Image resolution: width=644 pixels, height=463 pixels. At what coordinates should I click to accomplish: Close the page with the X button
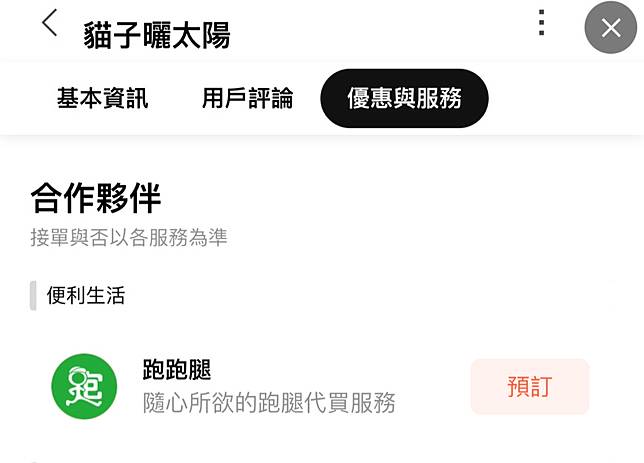610,28
